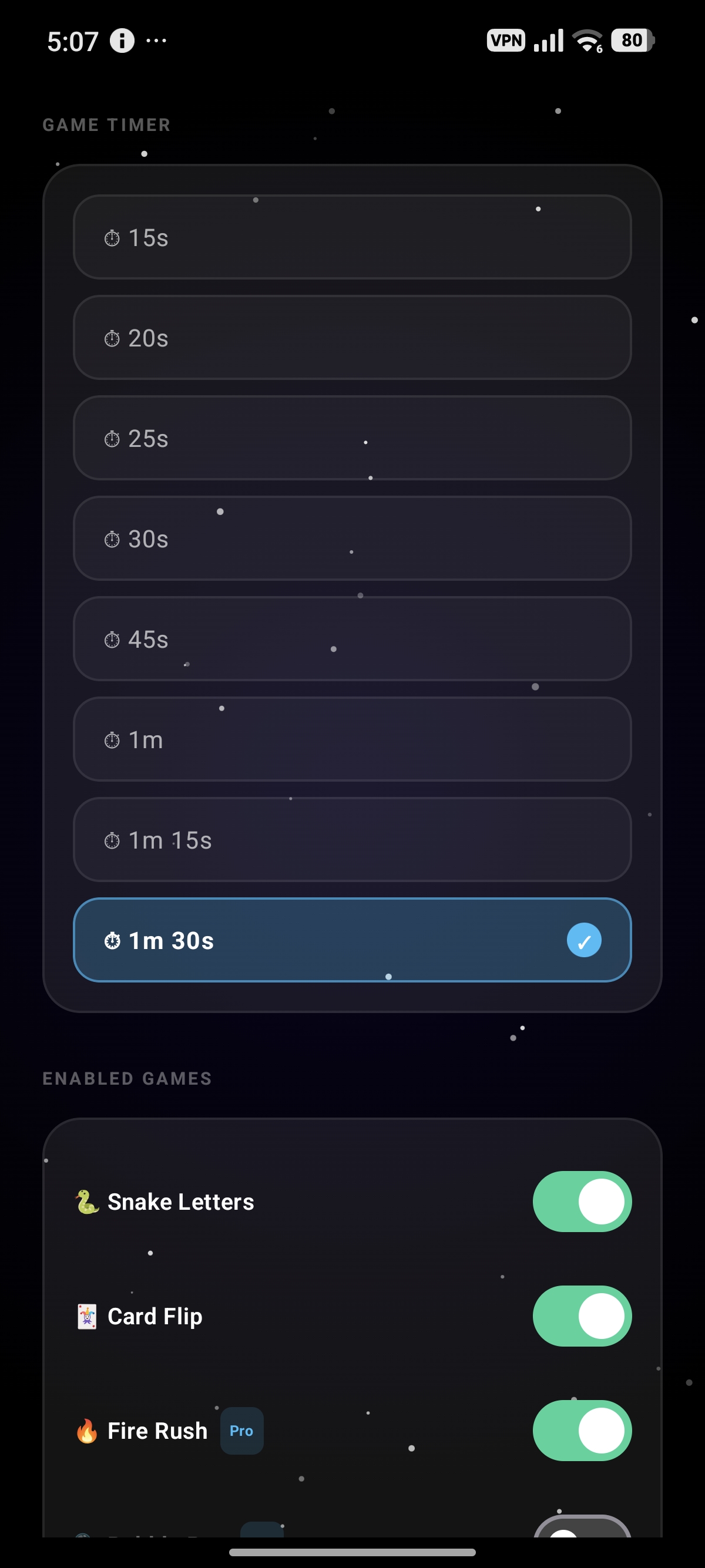This screenshot has height=1568, width=705.
Task: Click the stopwatch icon beside 15s
Action: [113, 237]
